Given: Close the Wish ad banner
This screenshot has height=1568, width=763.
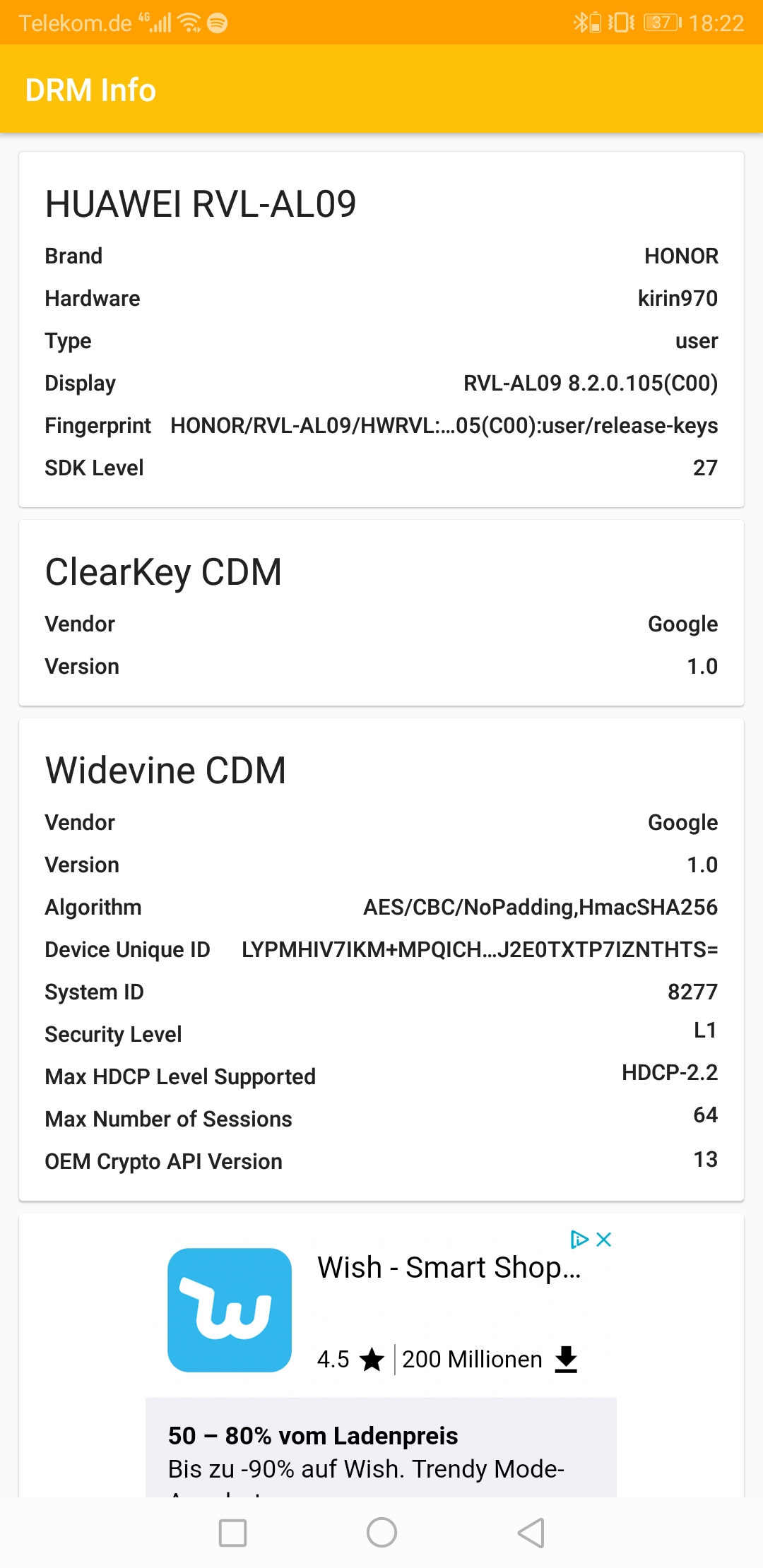Looking at the screenshot, I should point(603,1239).
